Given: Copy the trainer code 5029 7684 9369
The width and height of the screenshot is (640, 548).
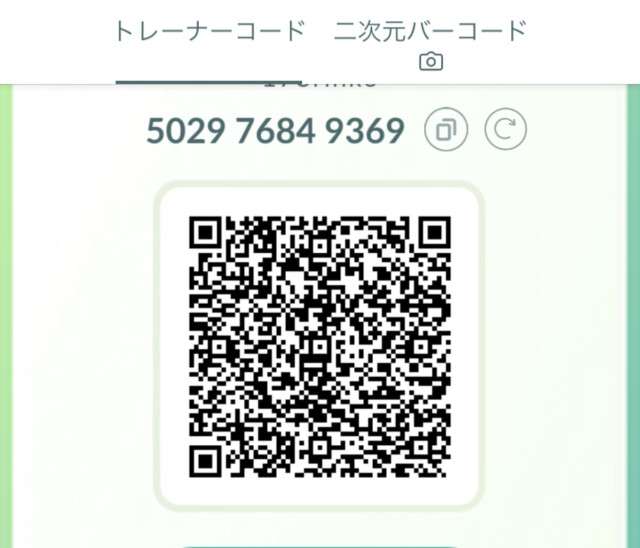Looking at the screenshot, I should (x=445, y=130).
